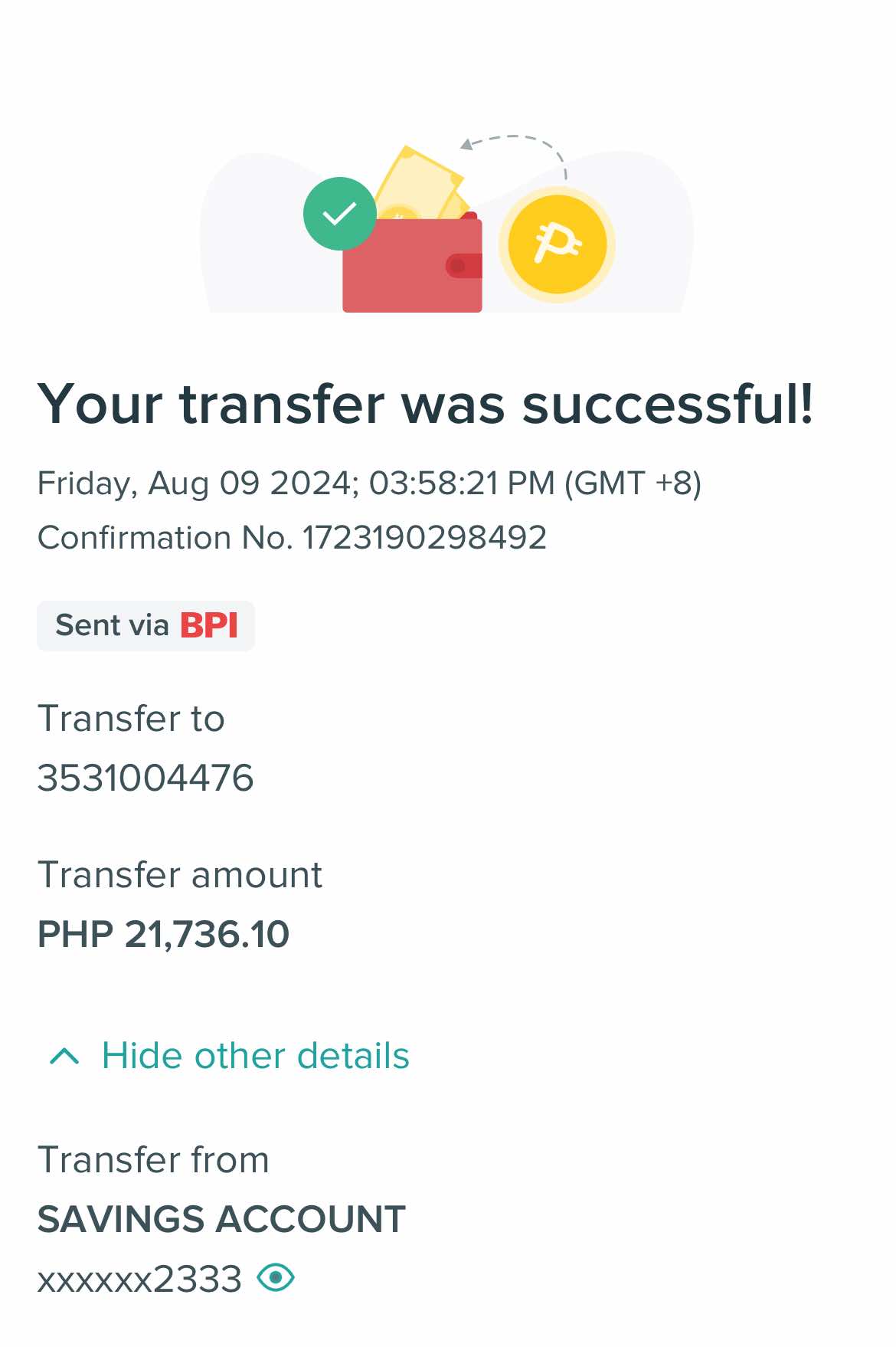Collapse the Hide other details section
The image size is (896, 1347).
point(230,1056)
